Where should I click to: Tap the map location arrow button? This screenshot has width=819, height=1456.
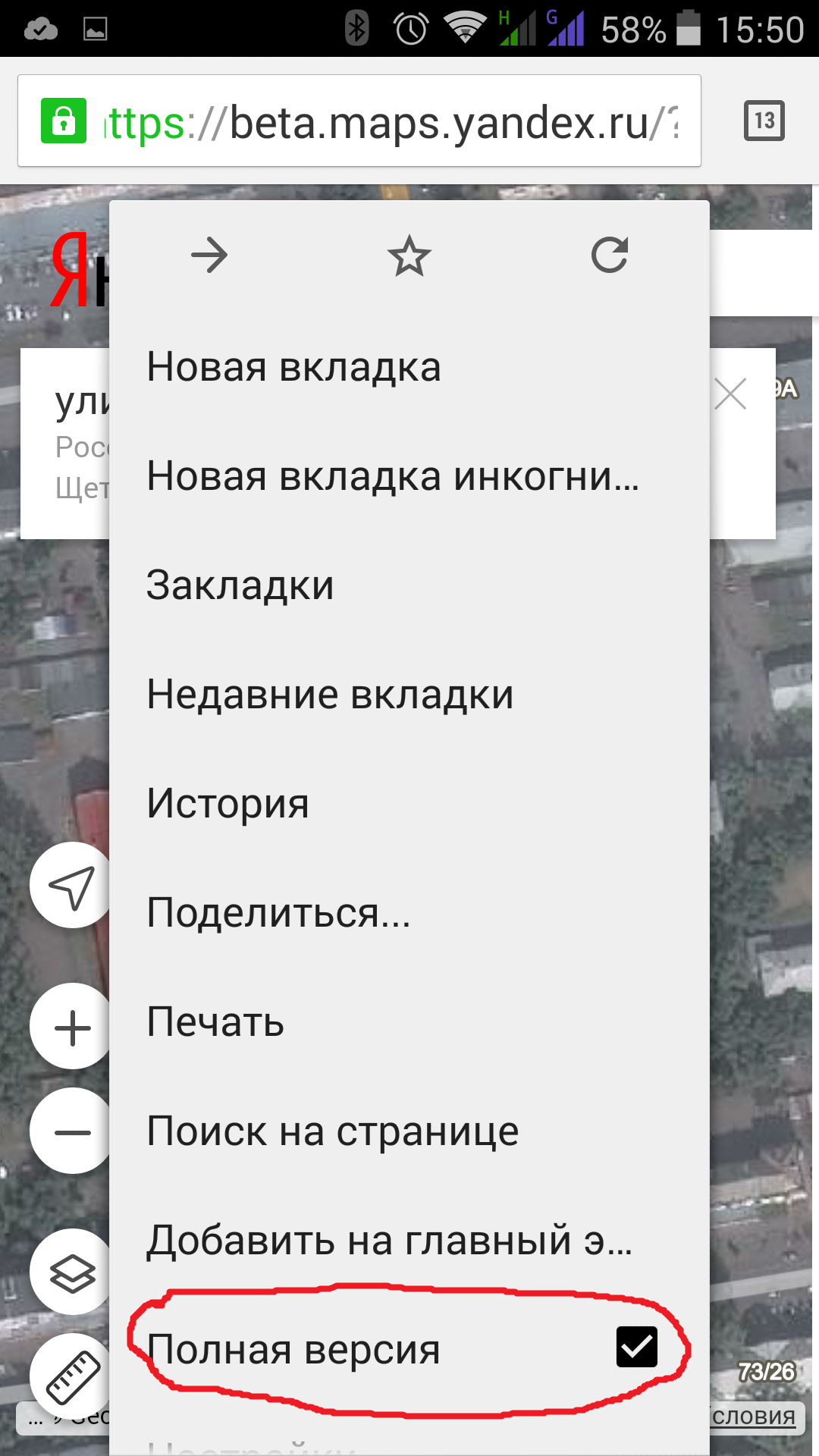tap(70, 885)
